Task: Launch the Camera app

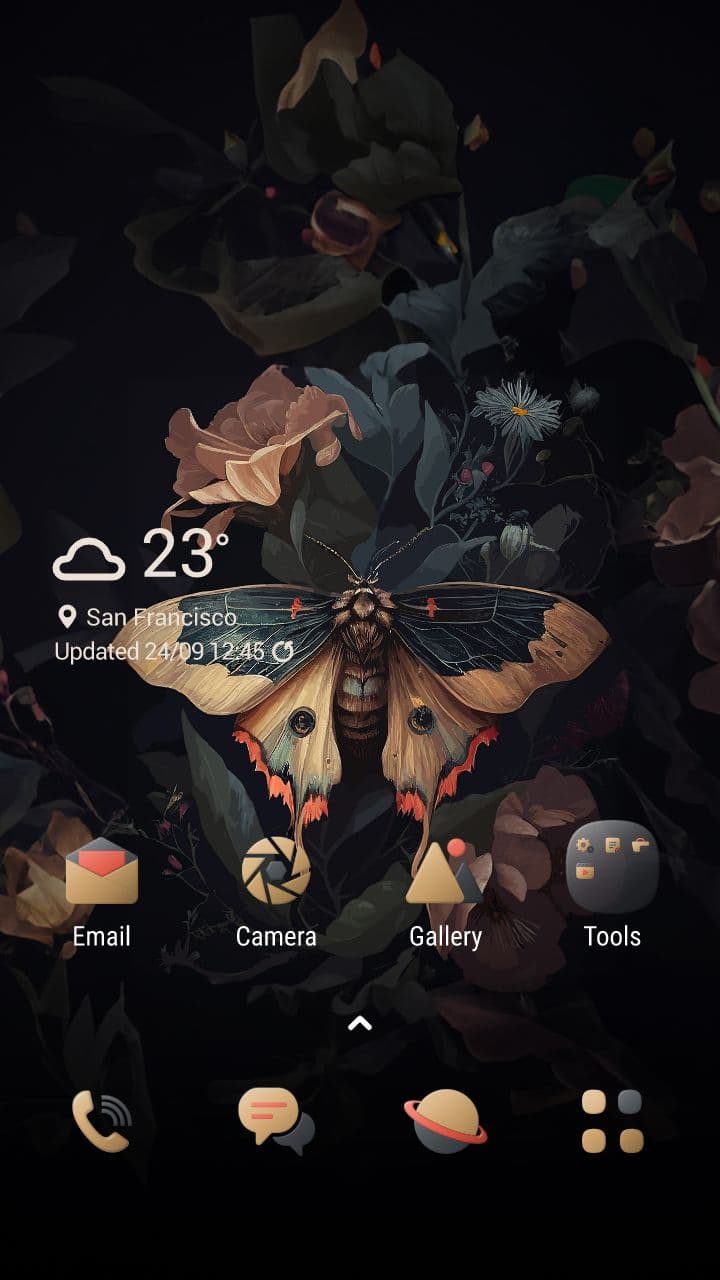Action: 276,872
